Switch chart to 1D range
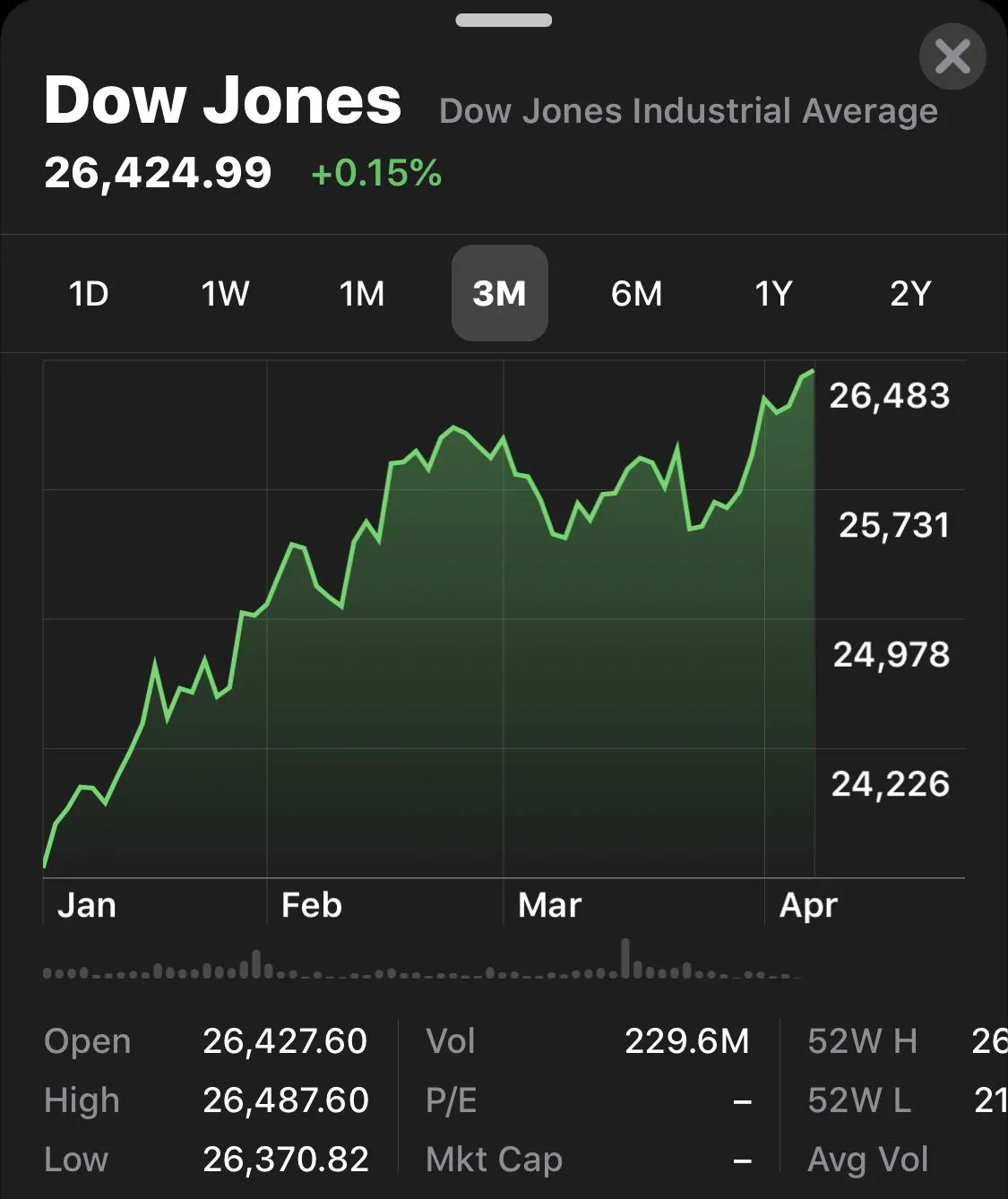This screenshot has width=1008, height=1199. tap(89, 293)
